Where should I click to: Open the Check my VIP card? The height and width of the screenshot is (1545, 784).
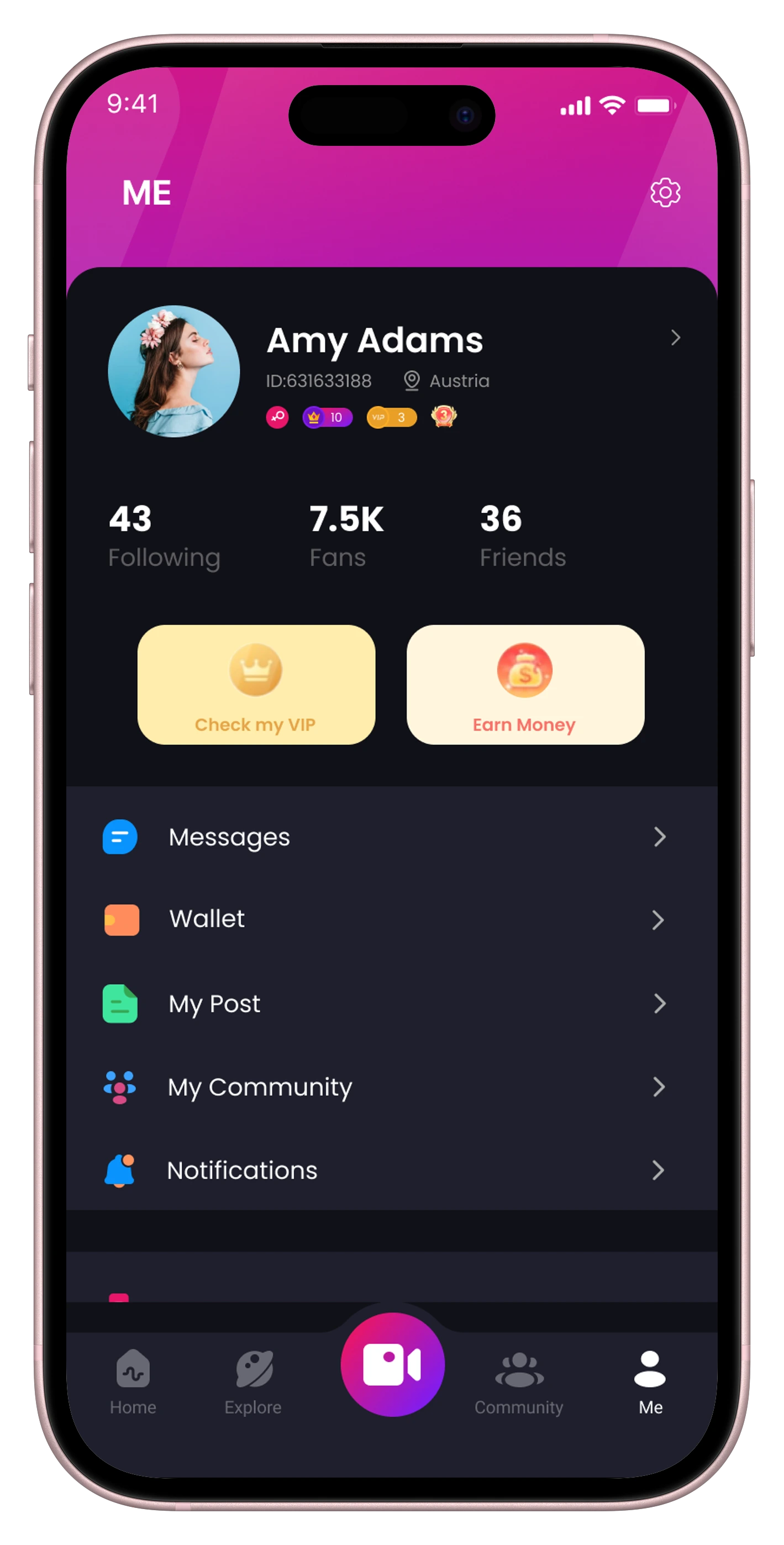256,685
